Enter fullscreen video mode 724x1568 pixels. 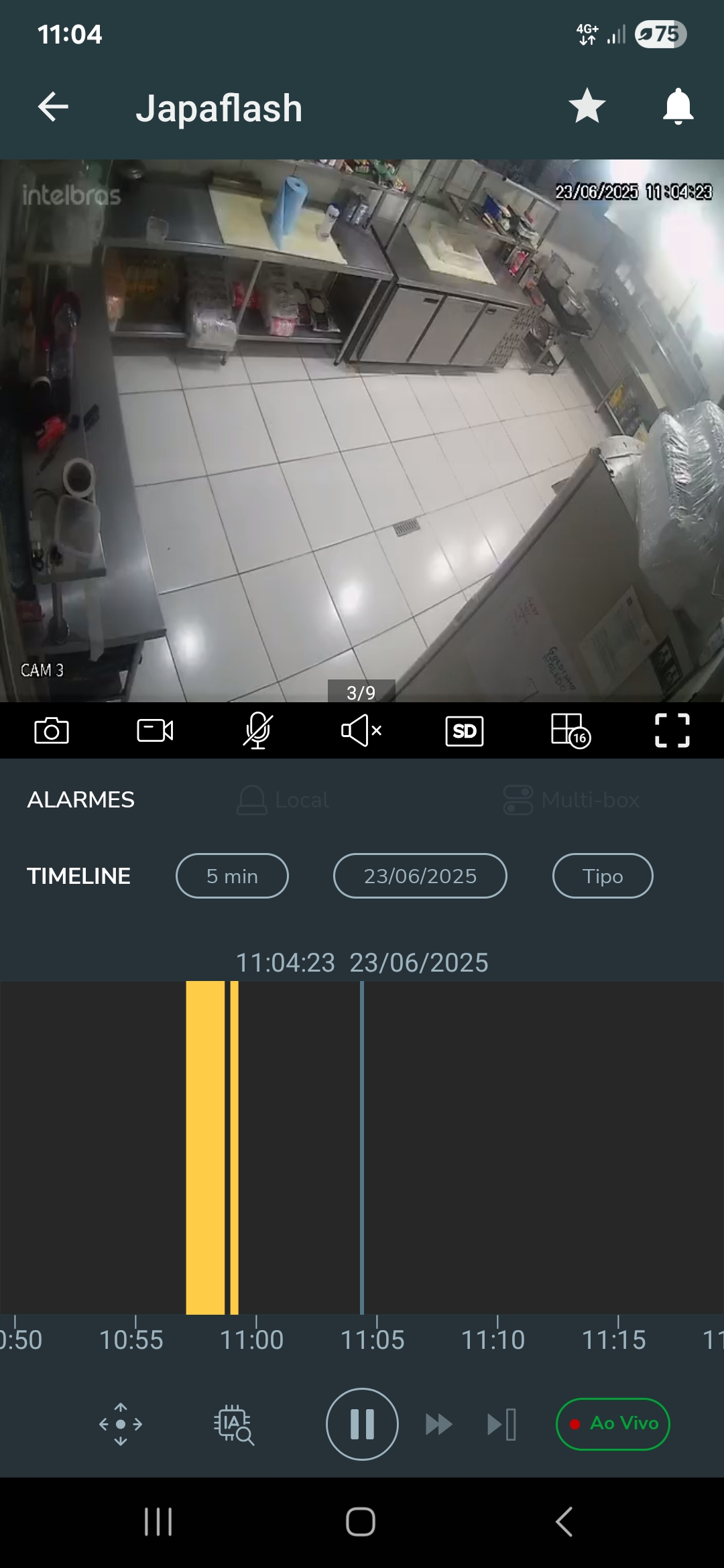pos(672,730)
